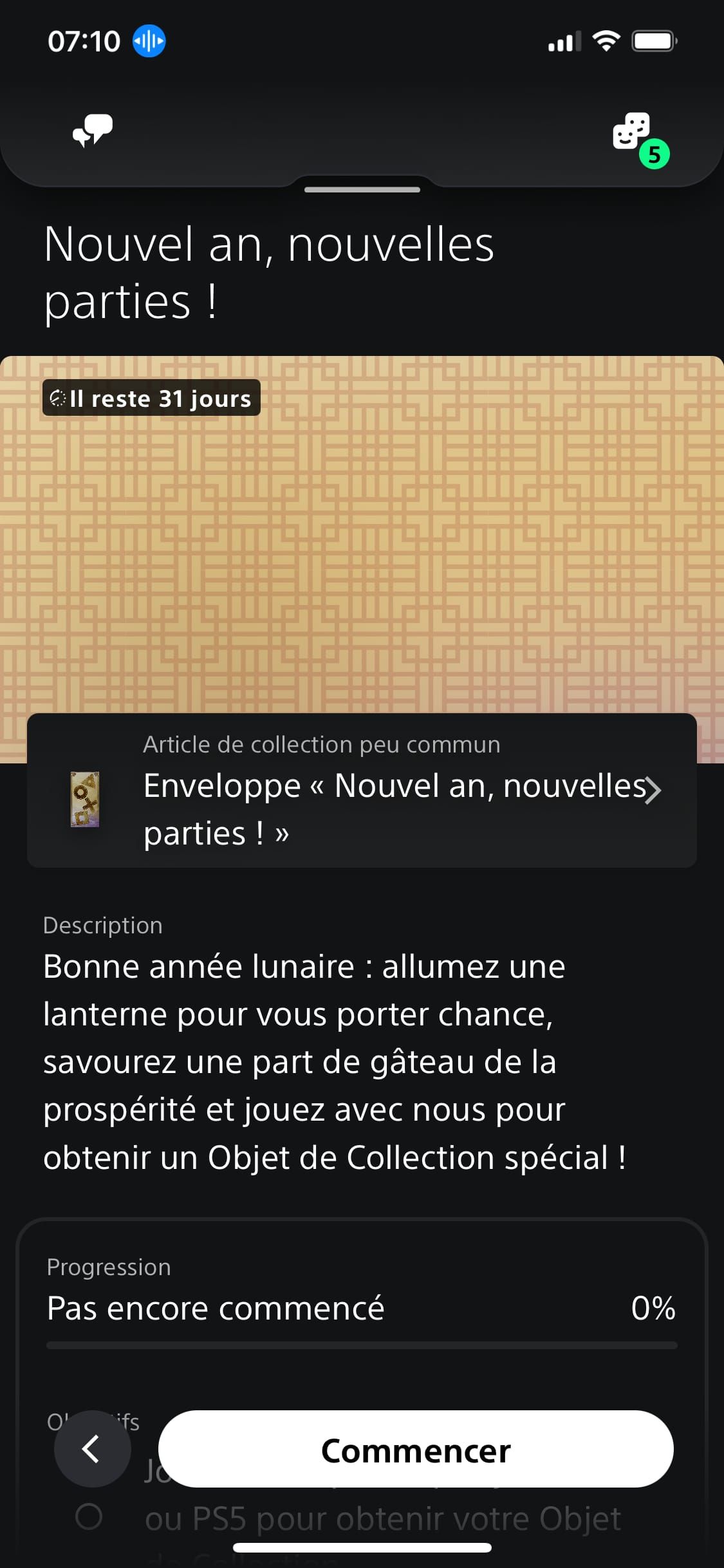Screen dimensions: 724x1568
Task: Open the Enveloppe collectible article card
Action: (x=362, y=790)
